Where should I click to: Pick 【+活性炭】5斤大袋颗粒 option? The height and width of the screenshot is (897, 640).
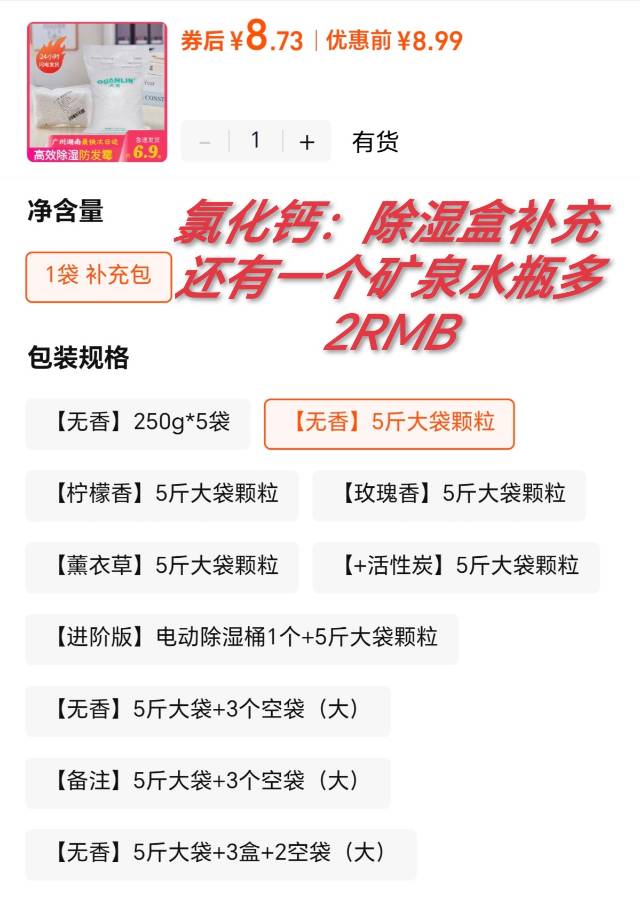pos(456,566)
